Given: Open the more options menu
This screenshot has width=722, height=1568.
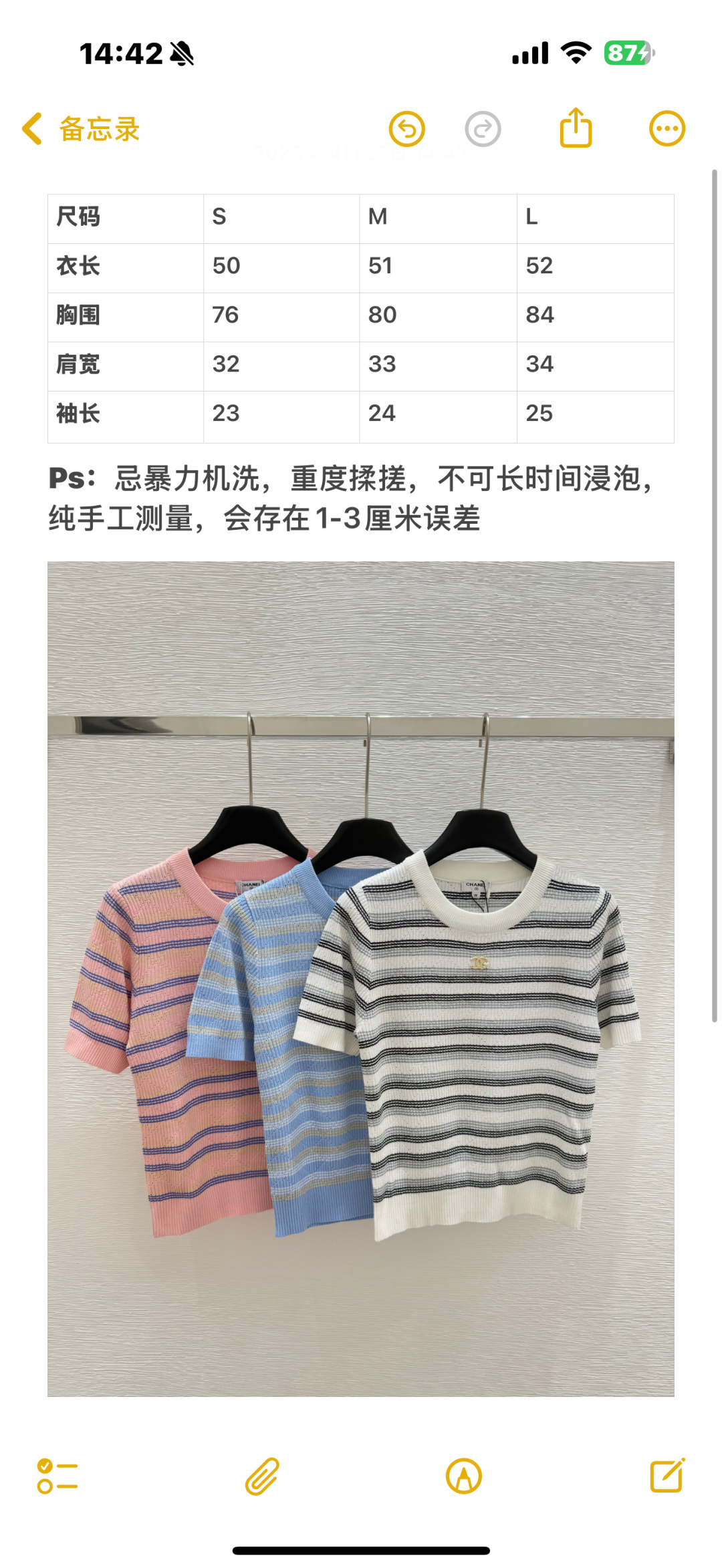Looking at the screenshot, I should 667,128.
